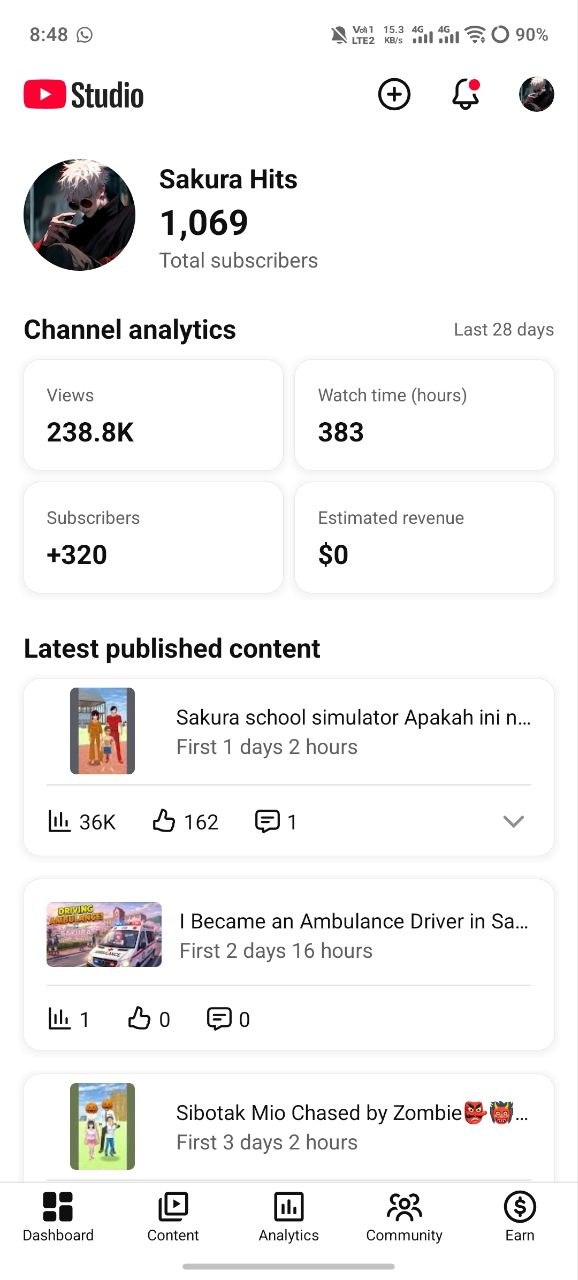Select the Earn tab
This screenshot has height=1280, width=578.
tap(520, 1216)
